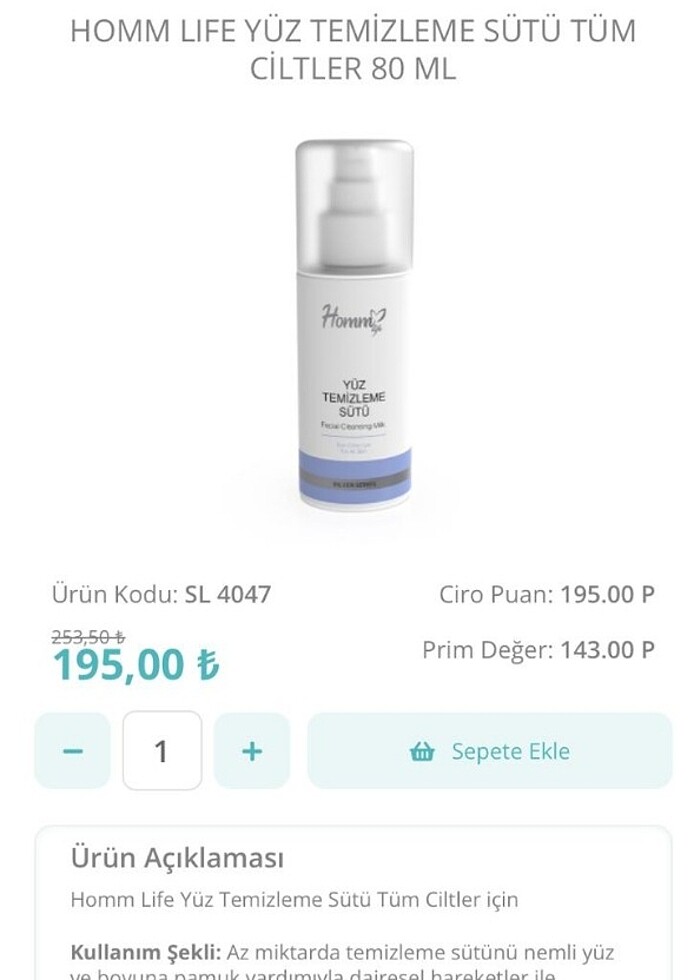Screen dimensions: 700x980
Task: Increase quantity with the plus button
Action: click(252, 751)
